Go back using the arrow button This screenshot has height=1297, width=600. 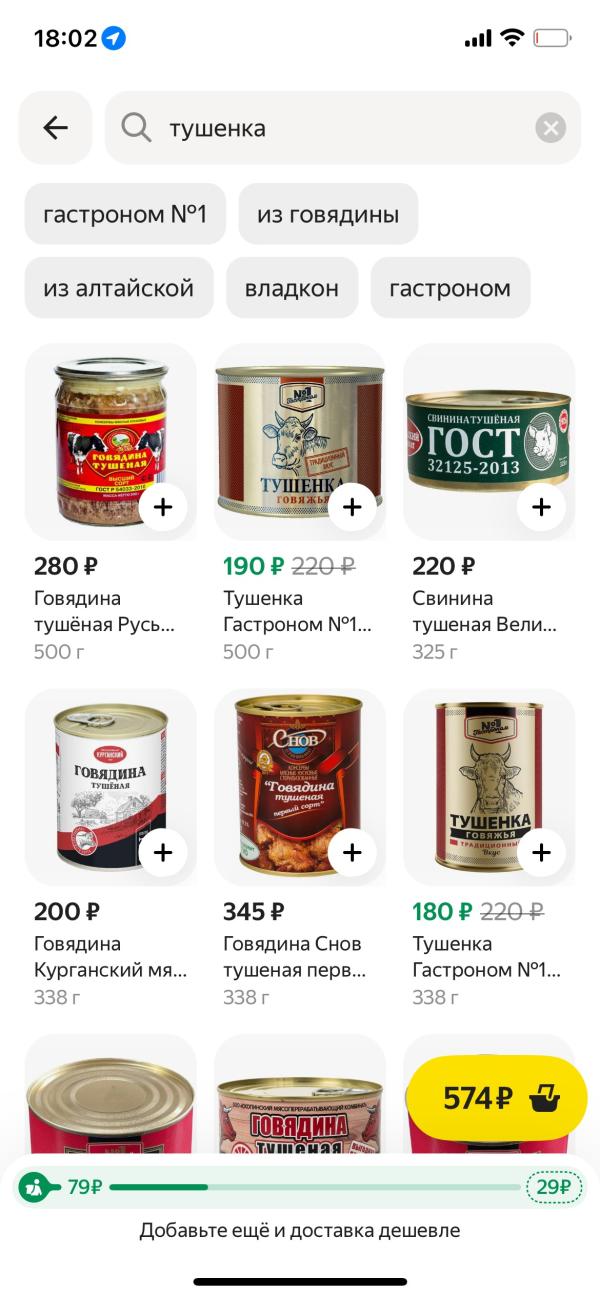pyautogui.click(x=55, y=128)
